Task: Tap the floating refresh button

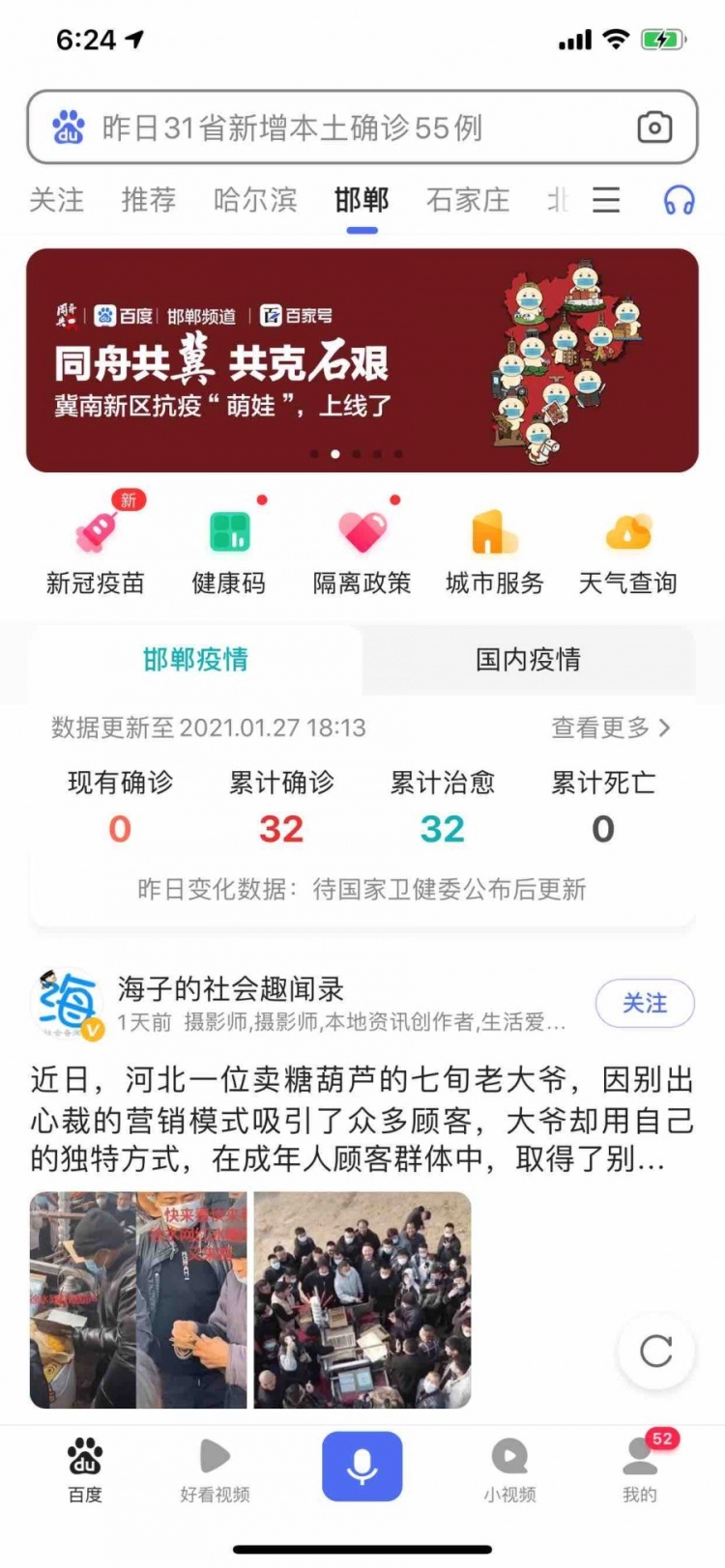Action: (656, 1350)
